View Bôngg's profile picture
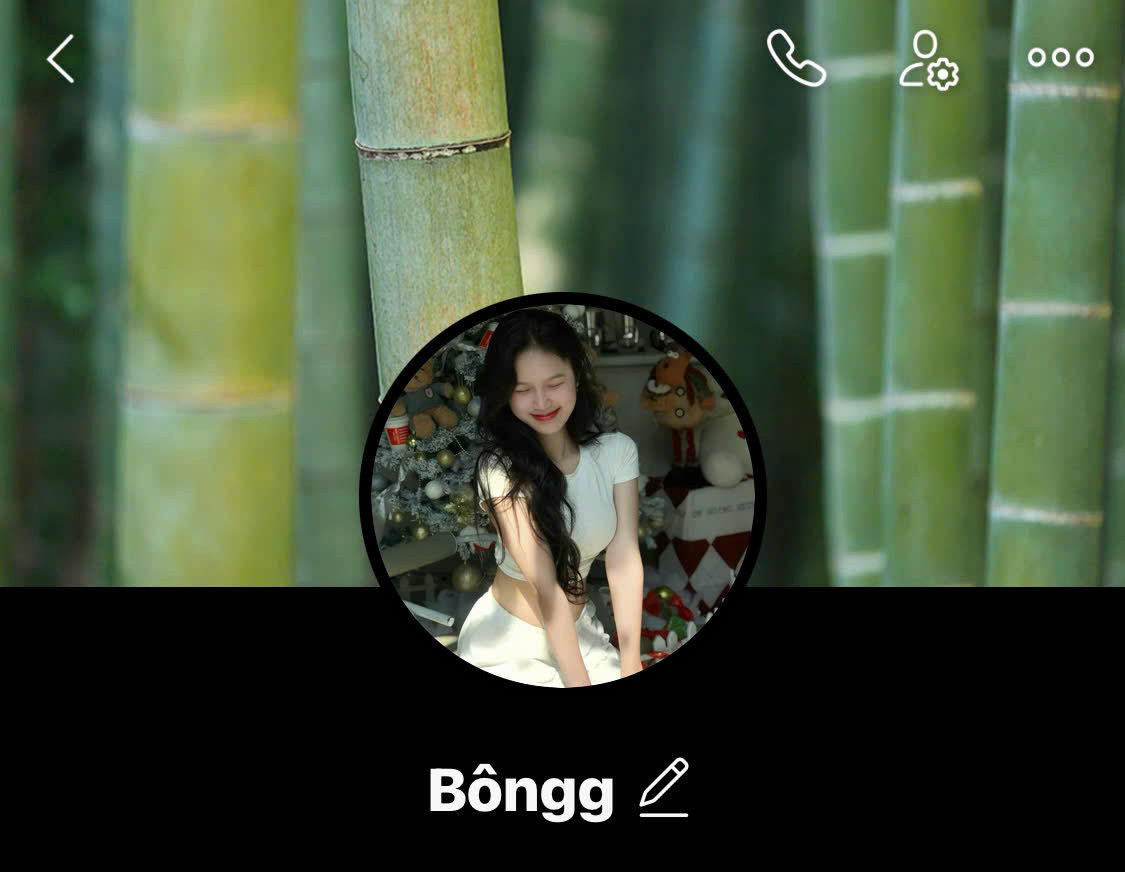This screenshot has width=1125, height=872. point(562,490)
